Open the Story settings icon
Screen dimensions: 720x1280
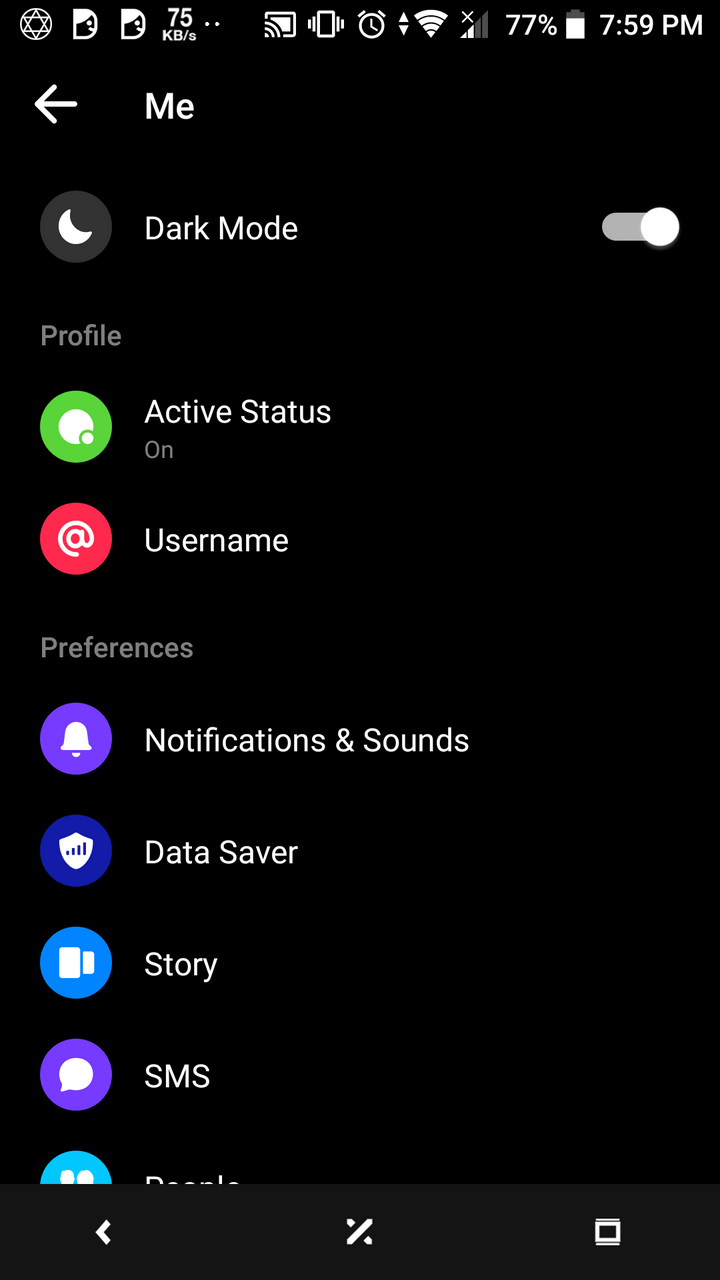click(76, 963)
